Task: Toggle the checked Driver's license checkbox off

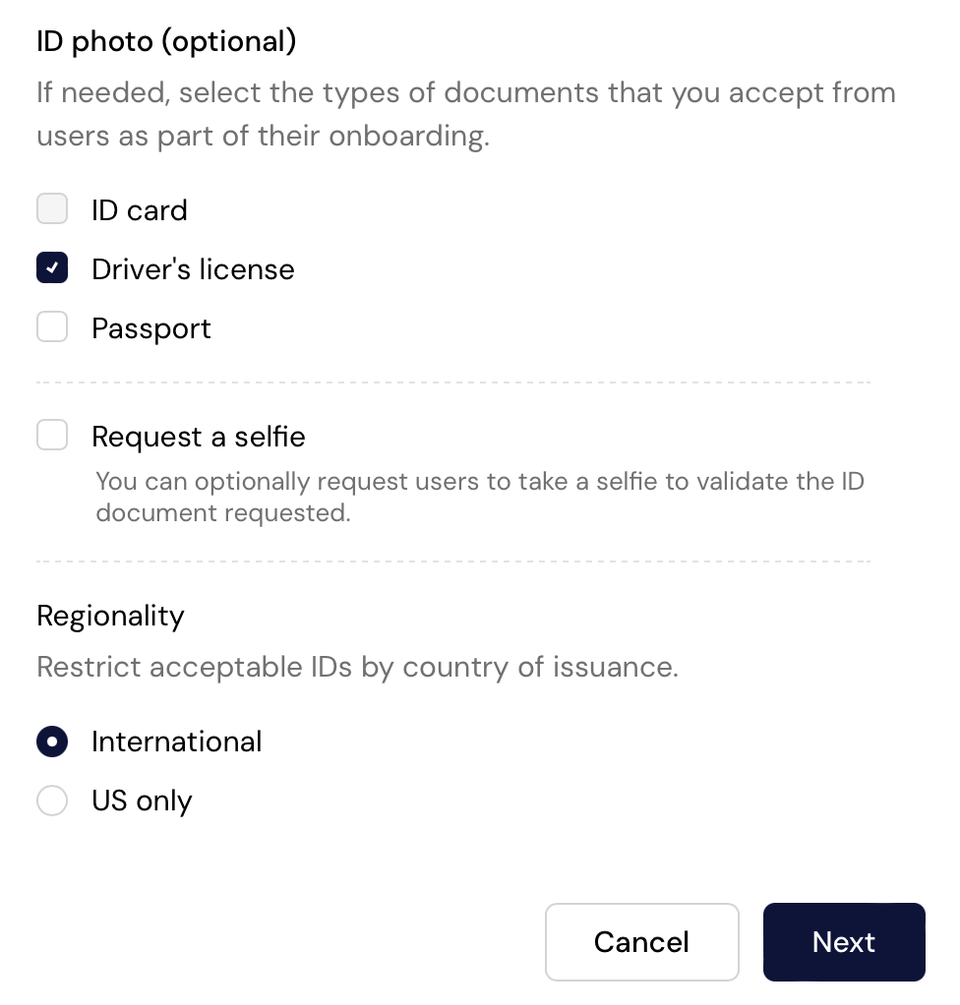Action: click(x=52, y=267)
